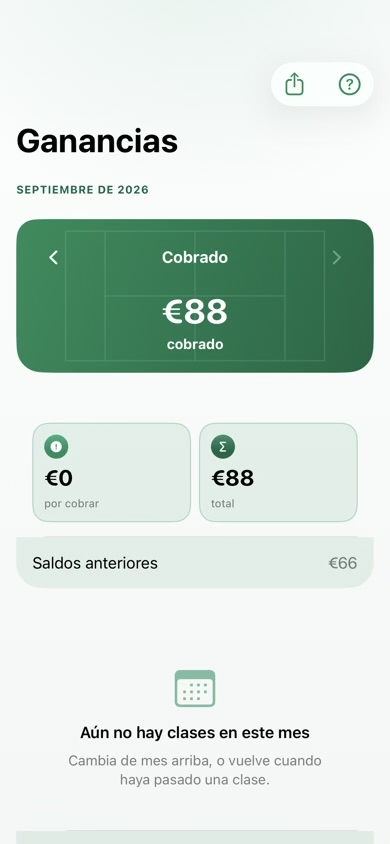
Task: Open the help question mark
Action: pos(350,85)
